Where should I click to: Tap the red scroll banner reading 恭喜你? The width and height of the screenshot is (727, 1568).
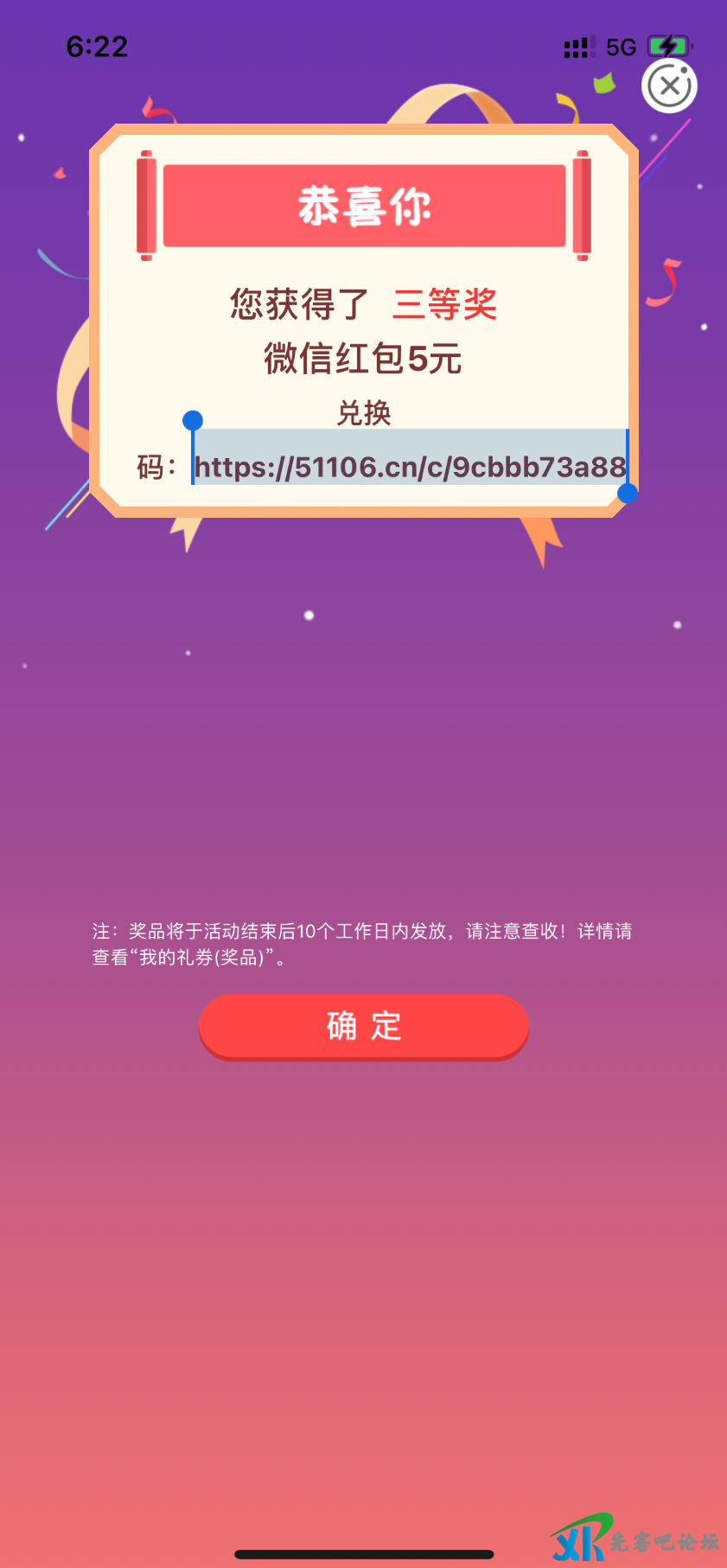pos(363,205)
